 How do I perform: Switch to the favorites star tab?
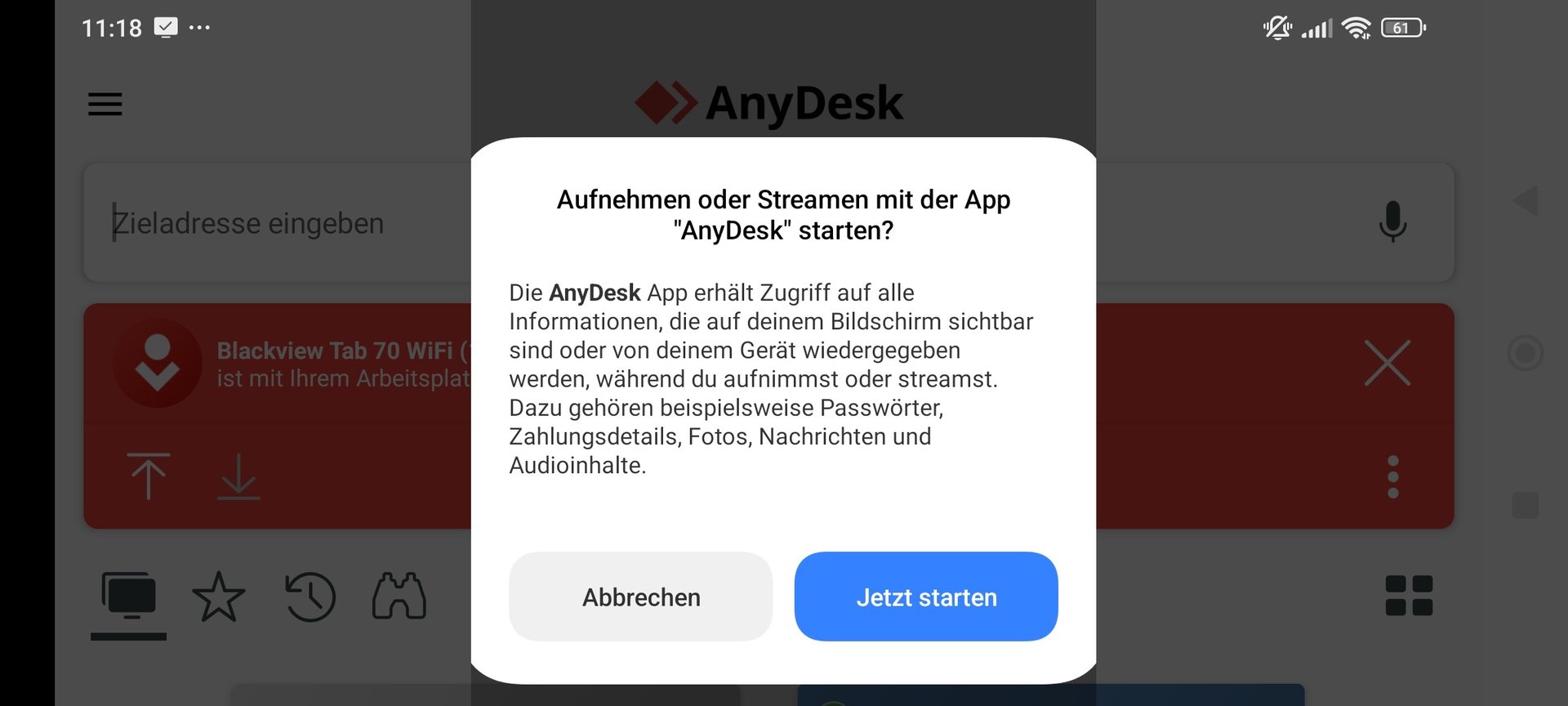218,597
